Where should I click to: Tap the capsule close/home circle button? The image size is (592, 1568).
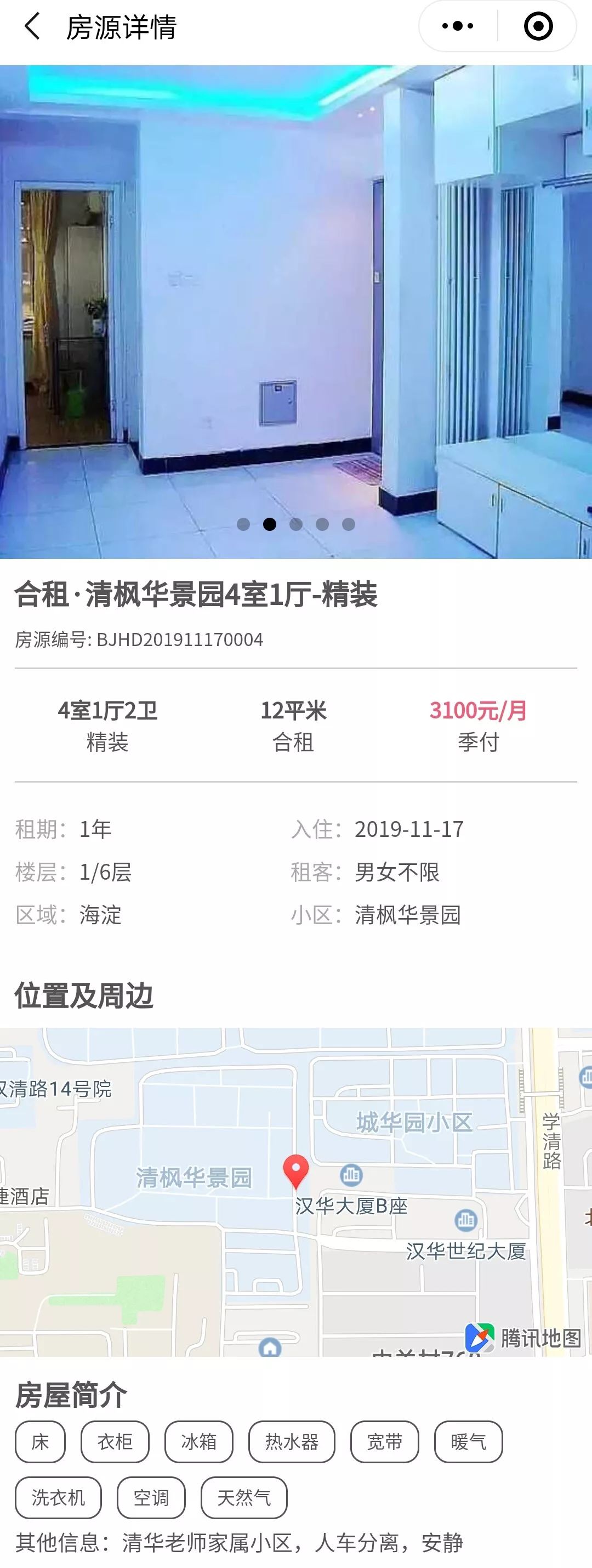(538, 26)
